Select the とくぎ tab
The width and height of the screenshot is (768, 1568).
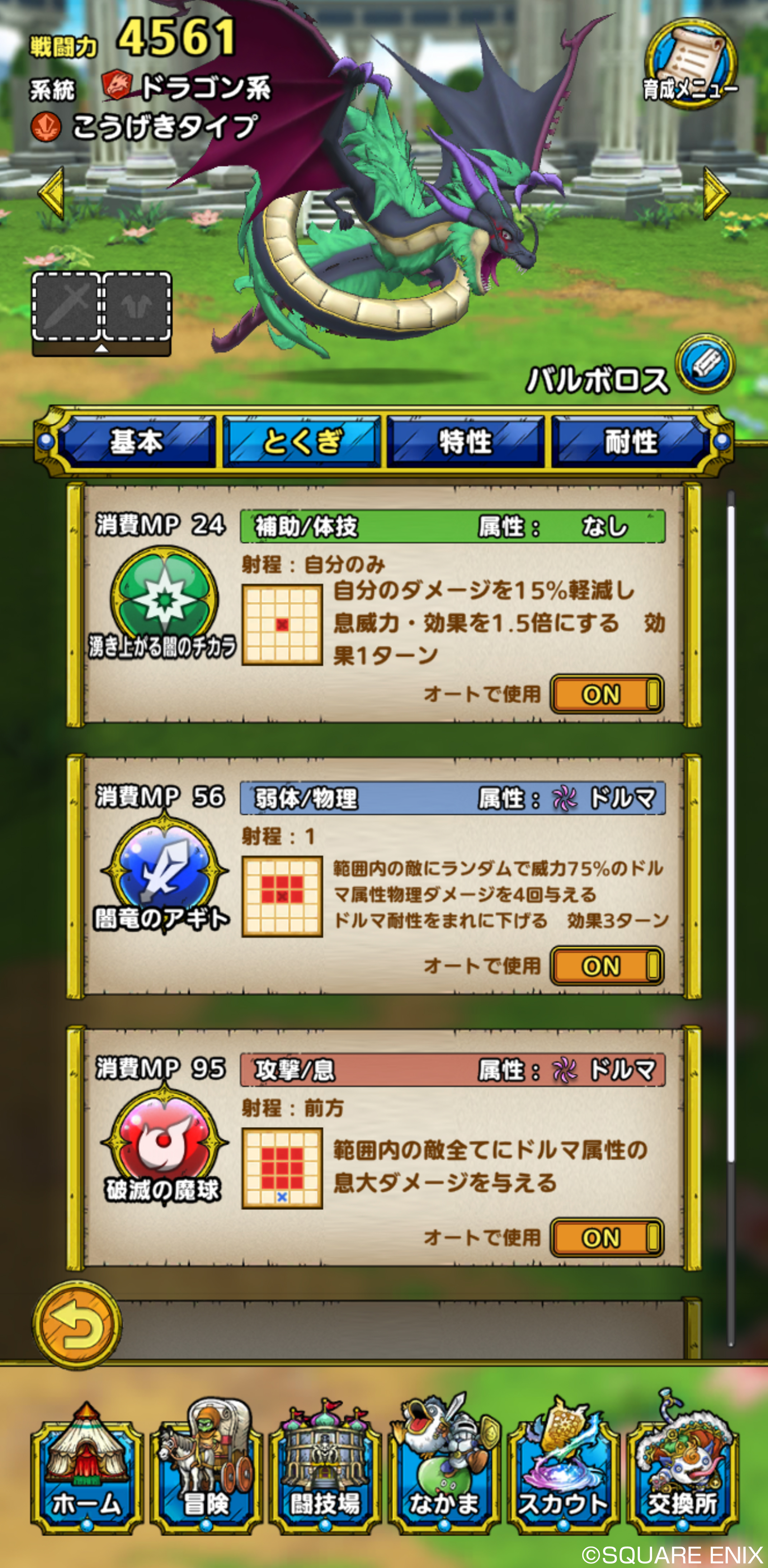click(301, 442)
